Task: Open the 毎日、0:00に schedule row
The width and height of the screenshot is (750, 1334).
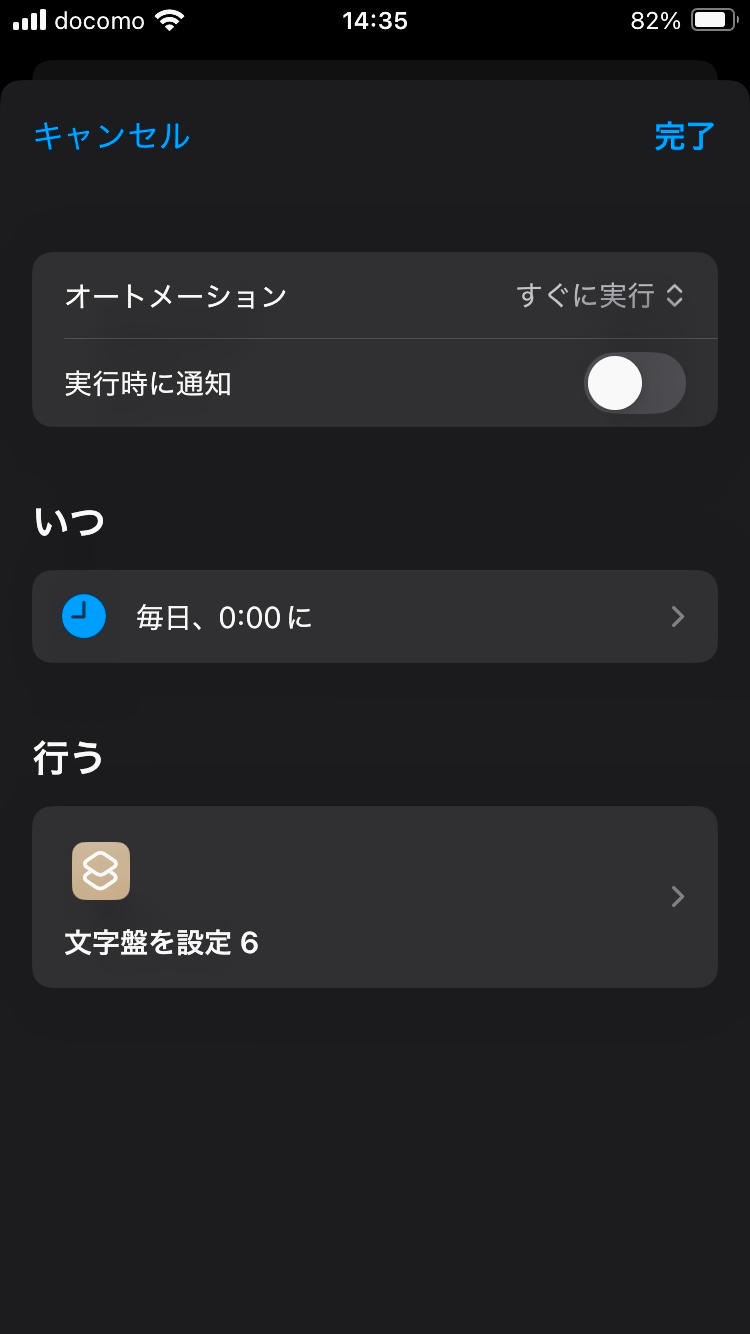Action: (375, 617)
